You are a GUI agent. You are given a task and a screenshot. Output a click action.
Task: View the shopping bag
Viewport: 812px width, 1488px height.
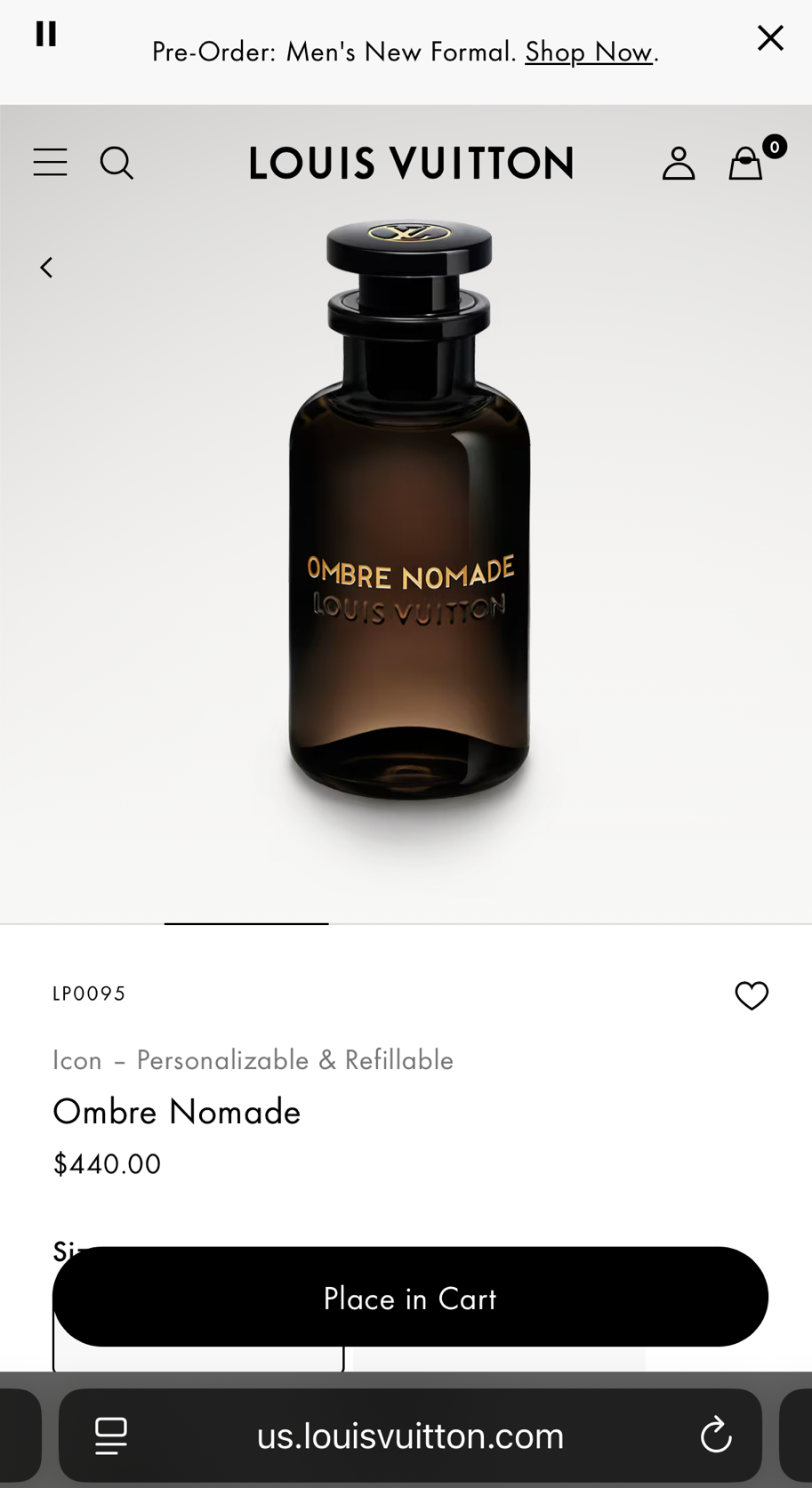746,164
